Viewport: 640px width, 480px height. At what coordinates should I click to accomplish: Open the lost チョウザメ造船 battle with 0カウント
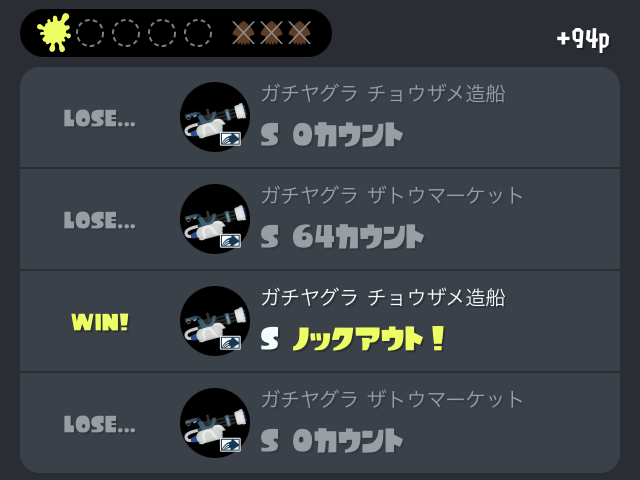click(x=320, y=118)
